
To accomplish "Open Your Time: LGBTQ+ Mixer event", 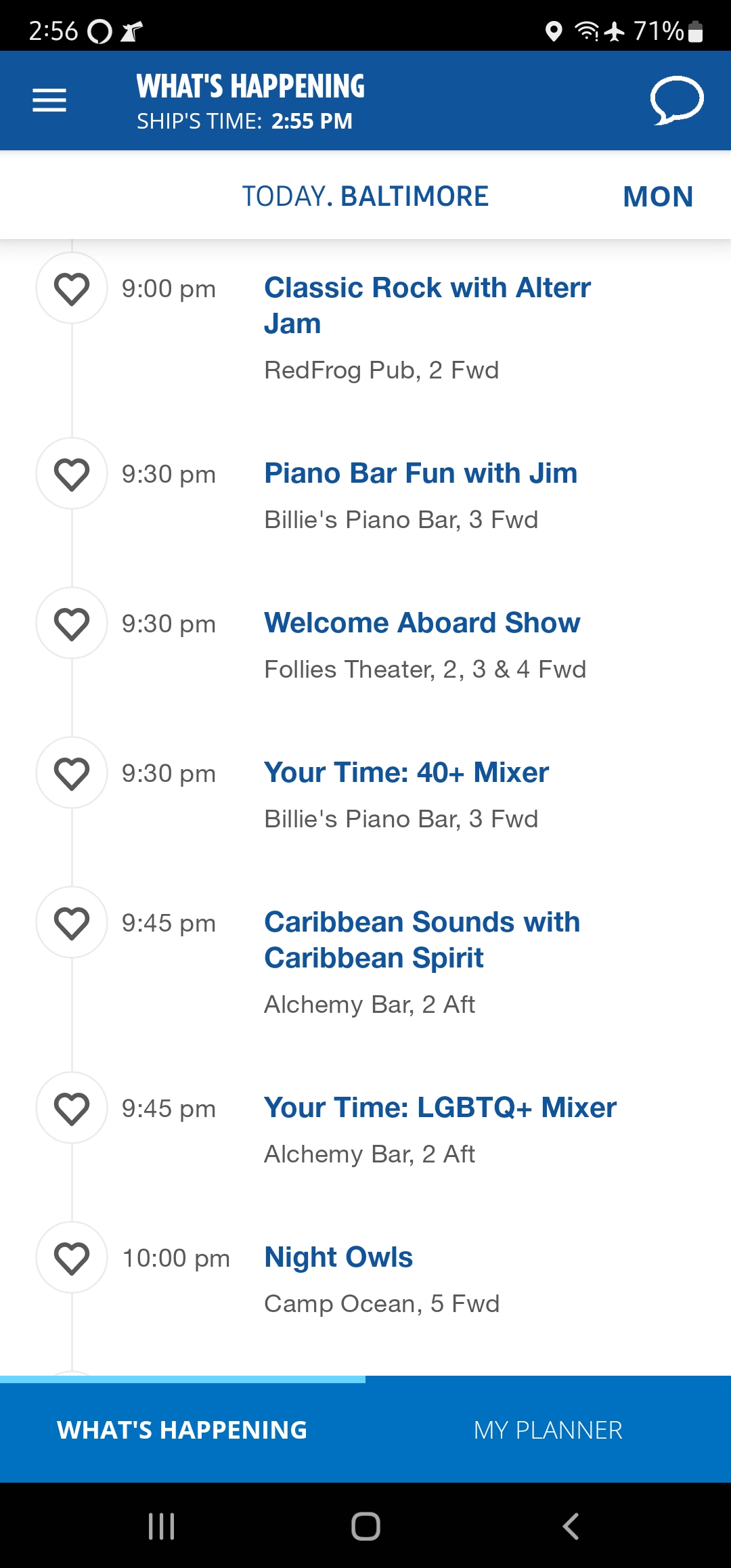I will (440, 1108).
